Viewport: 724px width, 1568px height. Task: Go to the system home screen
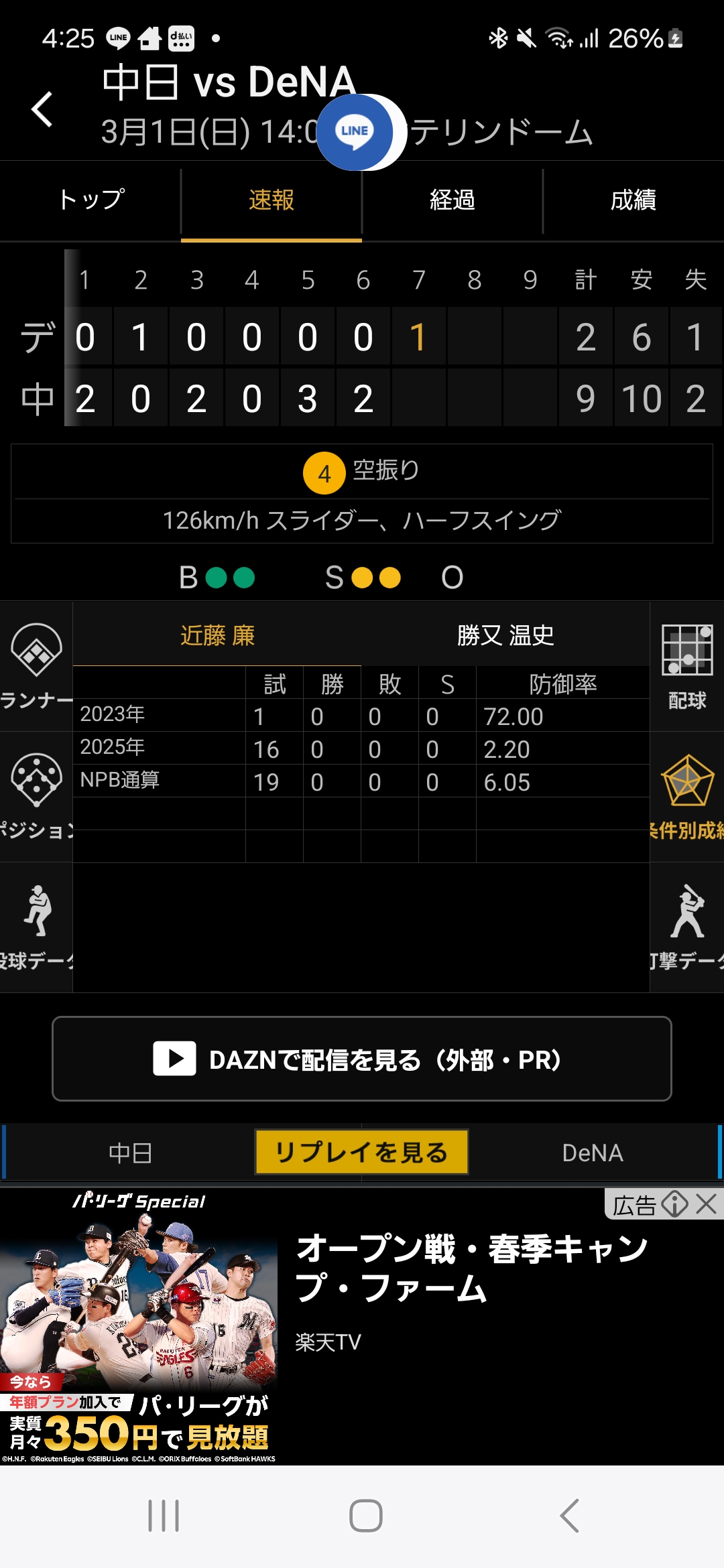[x=365, y=1516]
